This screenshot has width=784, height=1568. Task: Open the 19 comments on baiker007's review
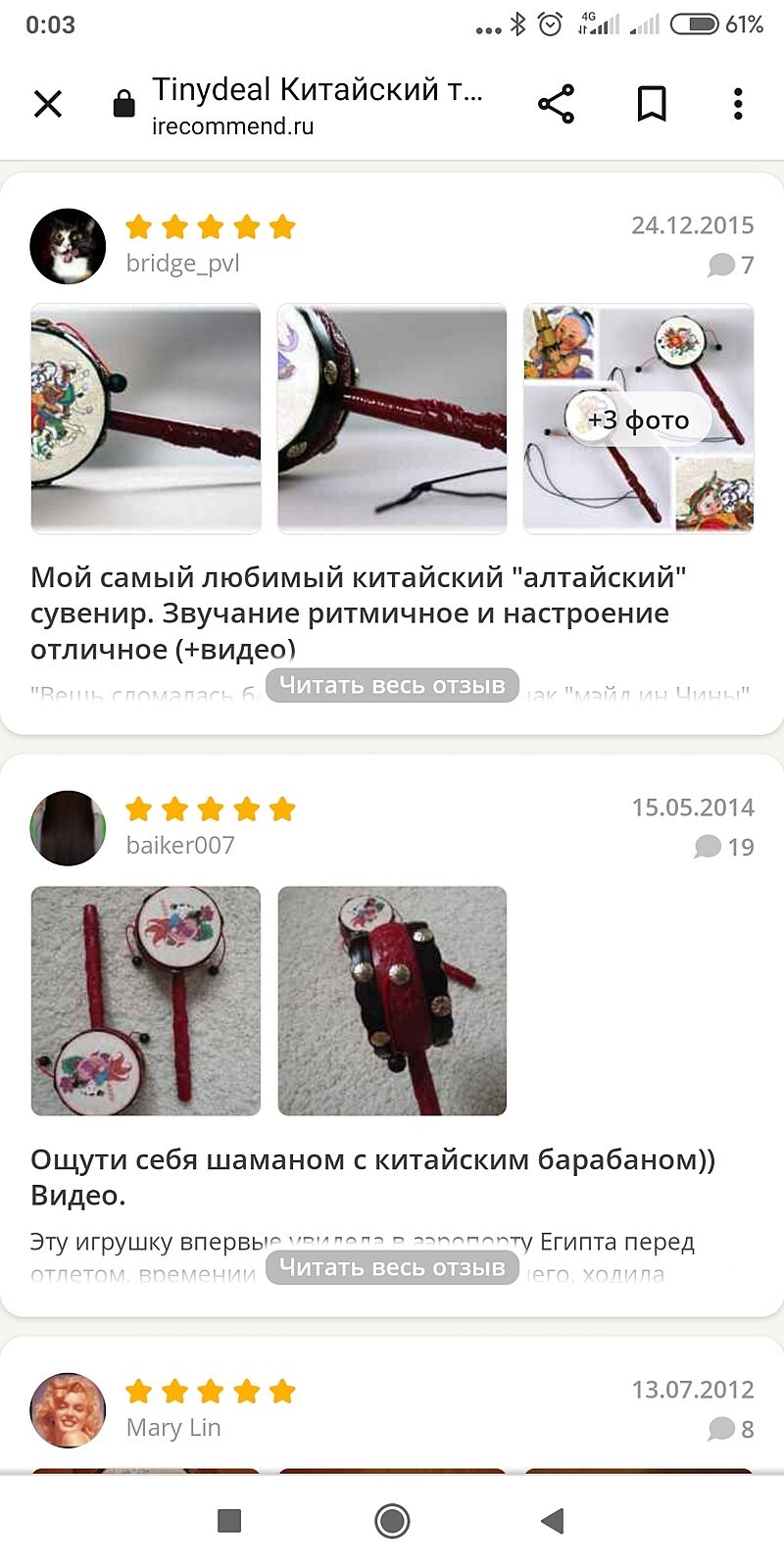pyautogui.click(x=725, y=847)
